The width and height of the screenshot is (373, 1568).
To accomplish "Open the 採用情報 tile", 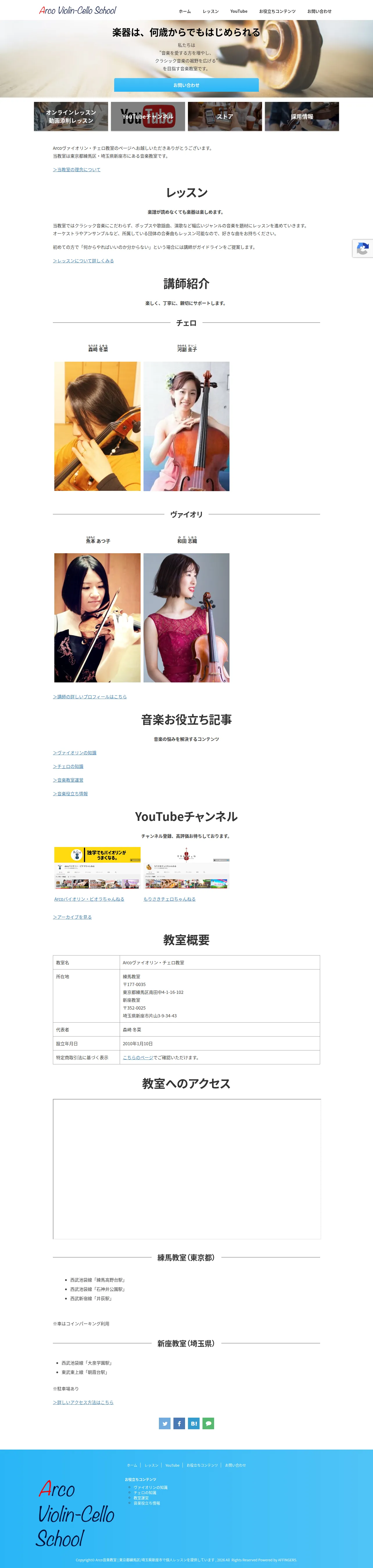I will tap(302, 116).
